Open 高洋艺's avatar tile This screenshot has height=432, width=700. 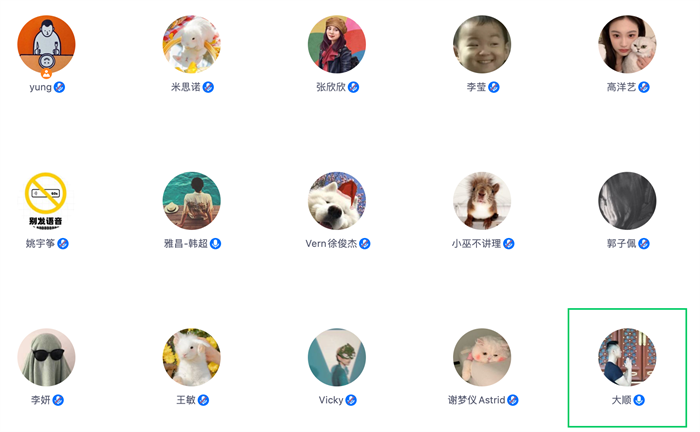(627, 45)
